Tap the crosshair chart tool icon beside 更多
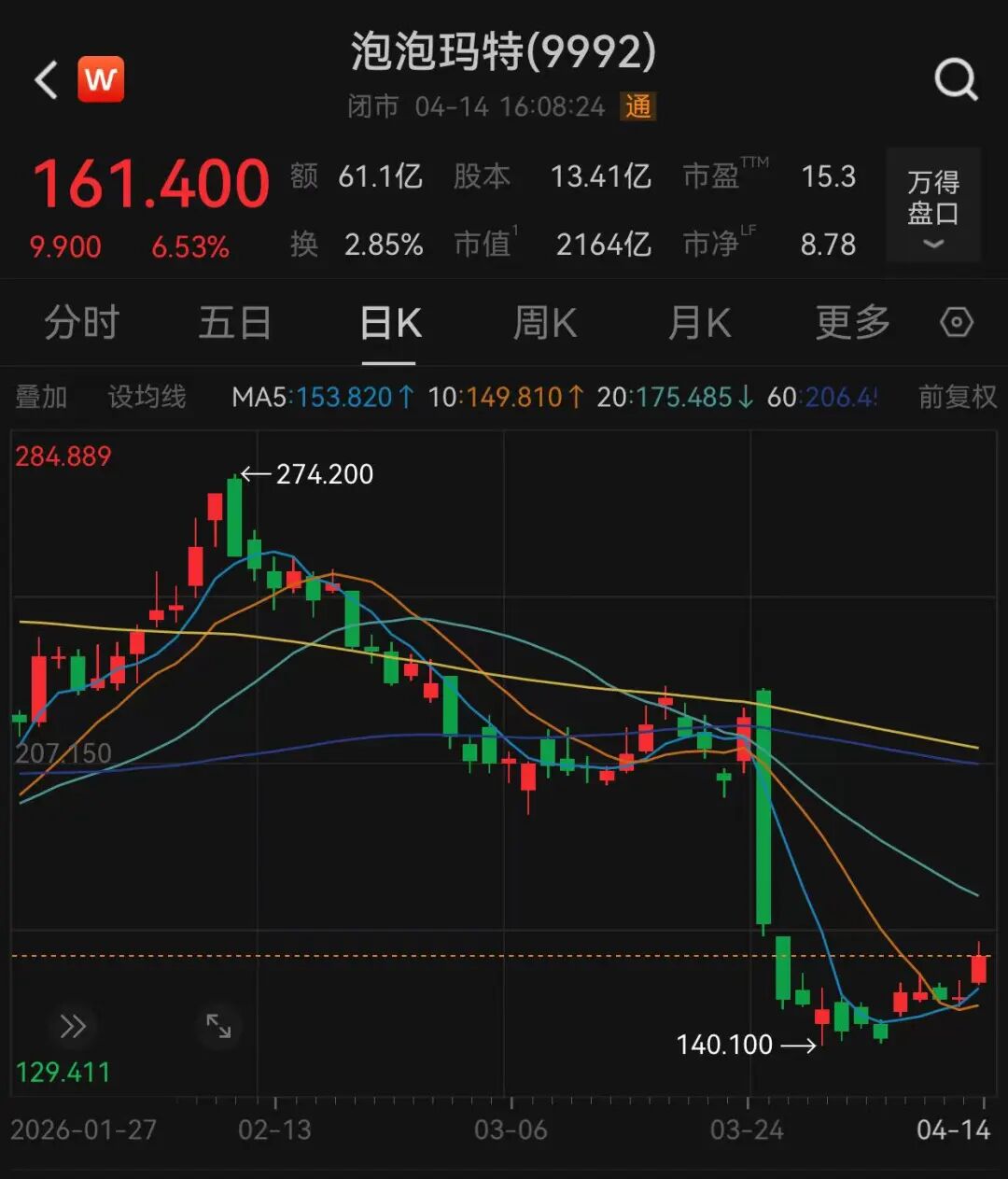The height and width of the screenshot is (1179, 1008). (956, 322)
